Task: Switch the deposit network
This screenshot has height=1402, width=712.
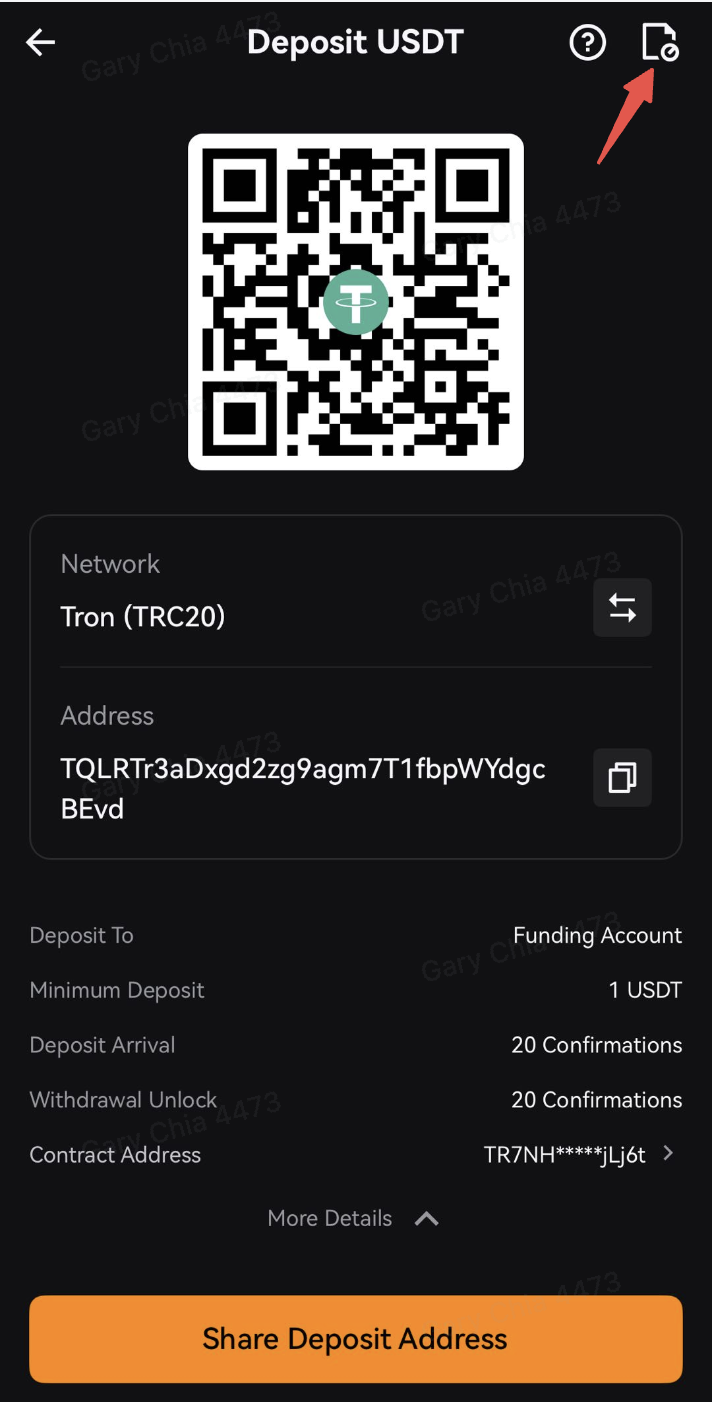Action: point(622,608)
